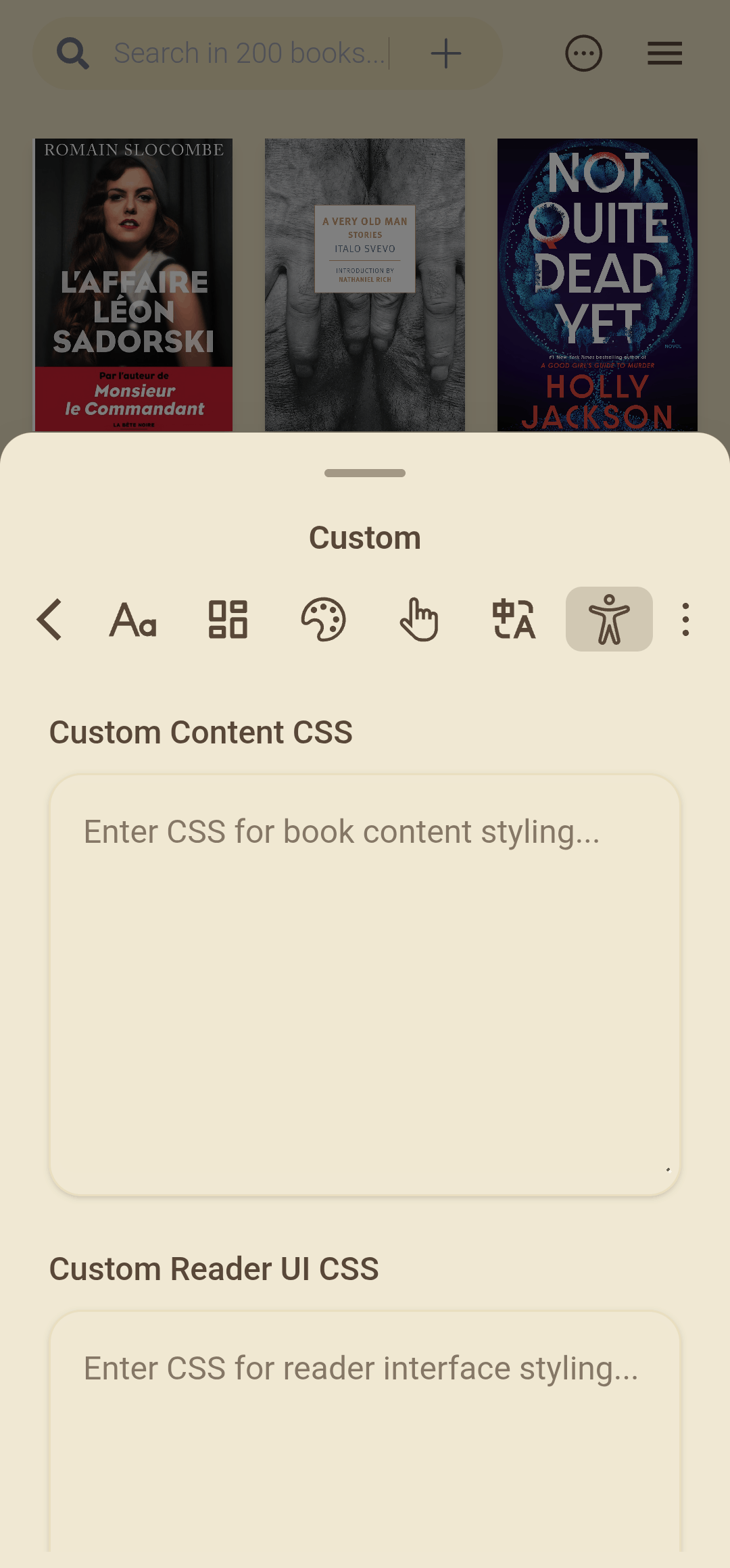Viewport: 730px width, 1568px height.
Task: Tap the sheet drag handle
Action: (x=365, y=473)
